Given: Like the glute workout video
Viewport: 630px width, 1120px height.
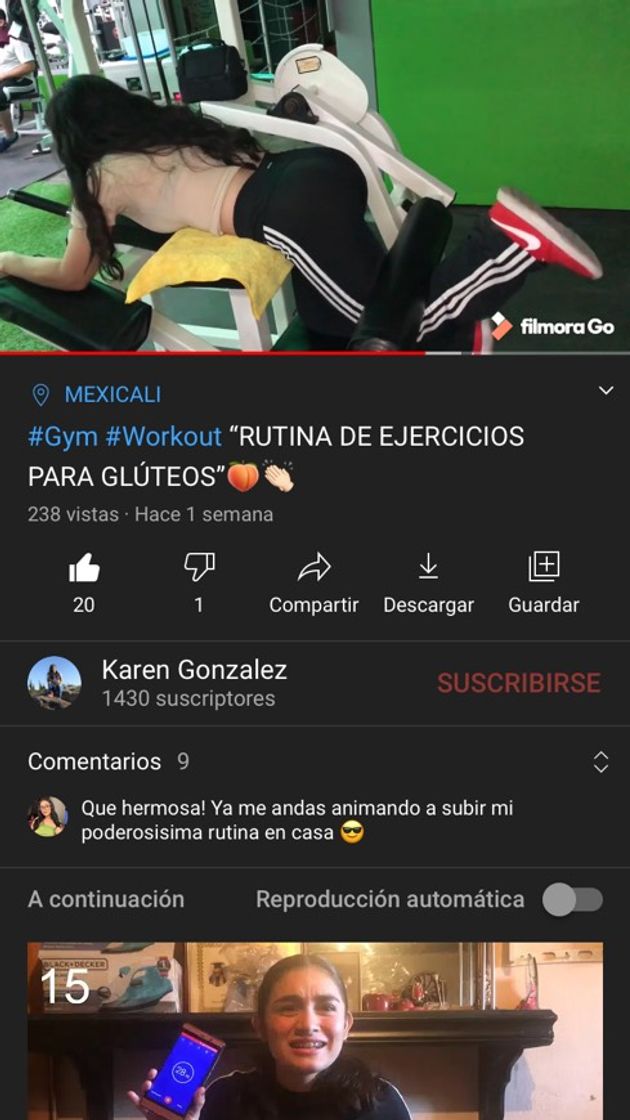Looking at the screenshot, I should click(x=84, y=569).
